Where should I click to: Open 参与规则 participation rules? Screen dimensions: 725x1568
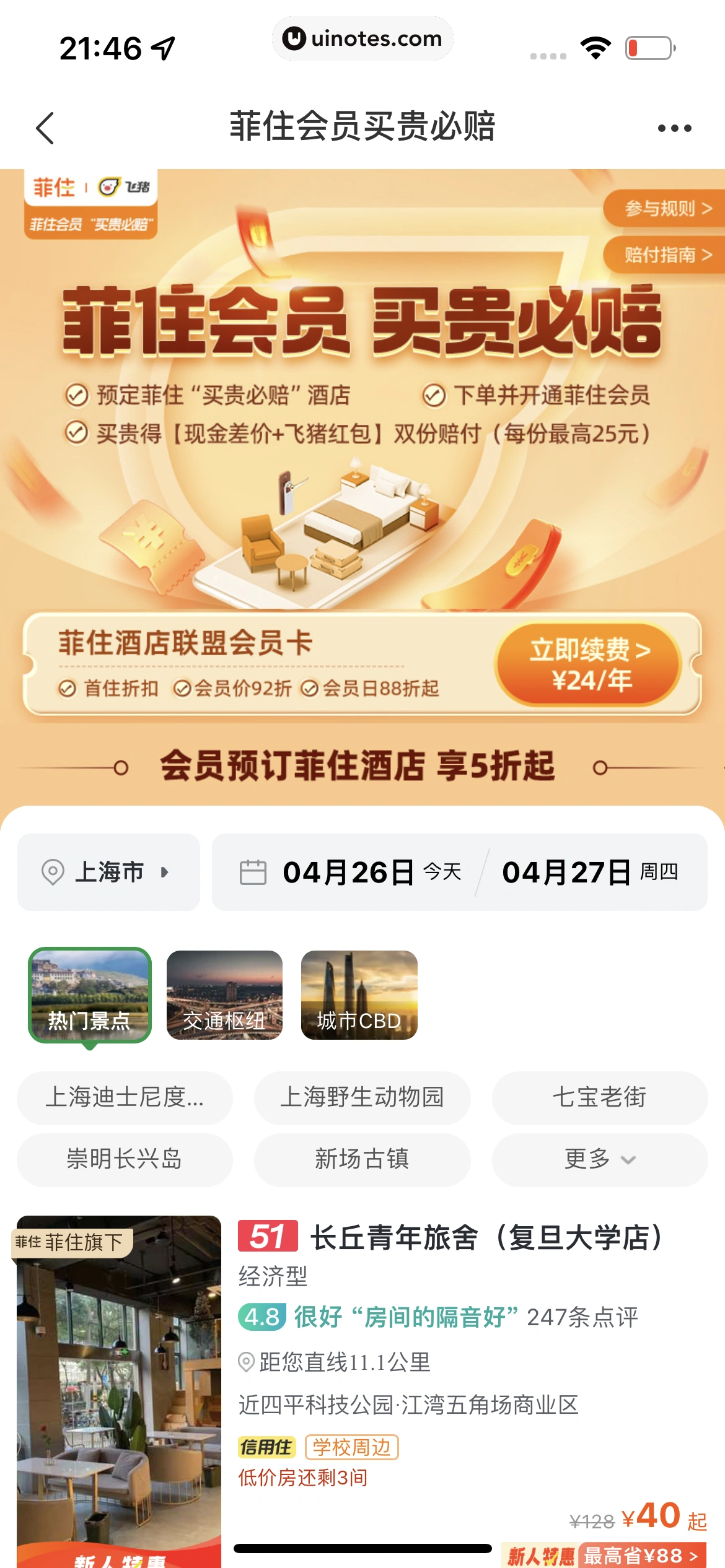click(667, 209)
